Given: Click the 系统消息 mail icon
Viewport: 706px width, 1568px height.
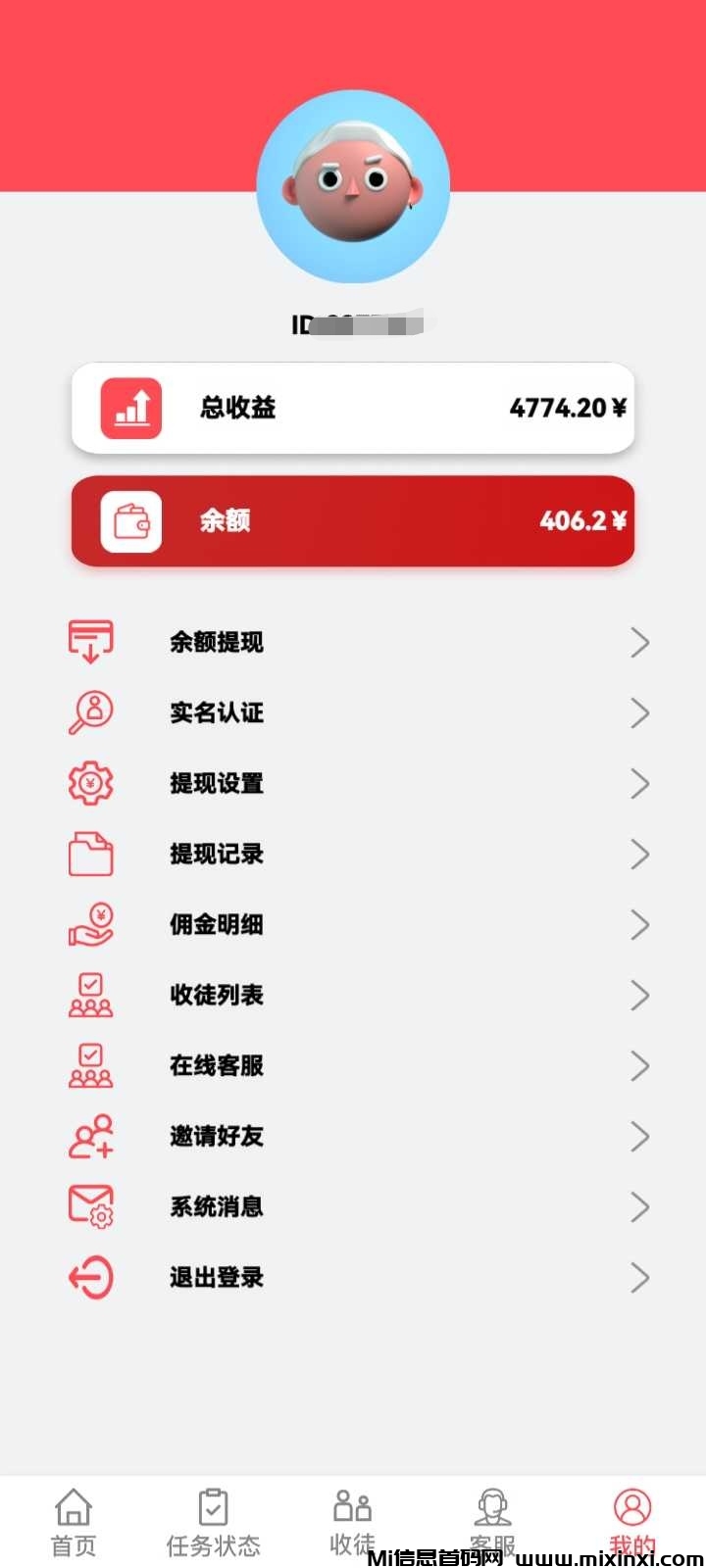Looking at the screenshot, I should 91,1206.
